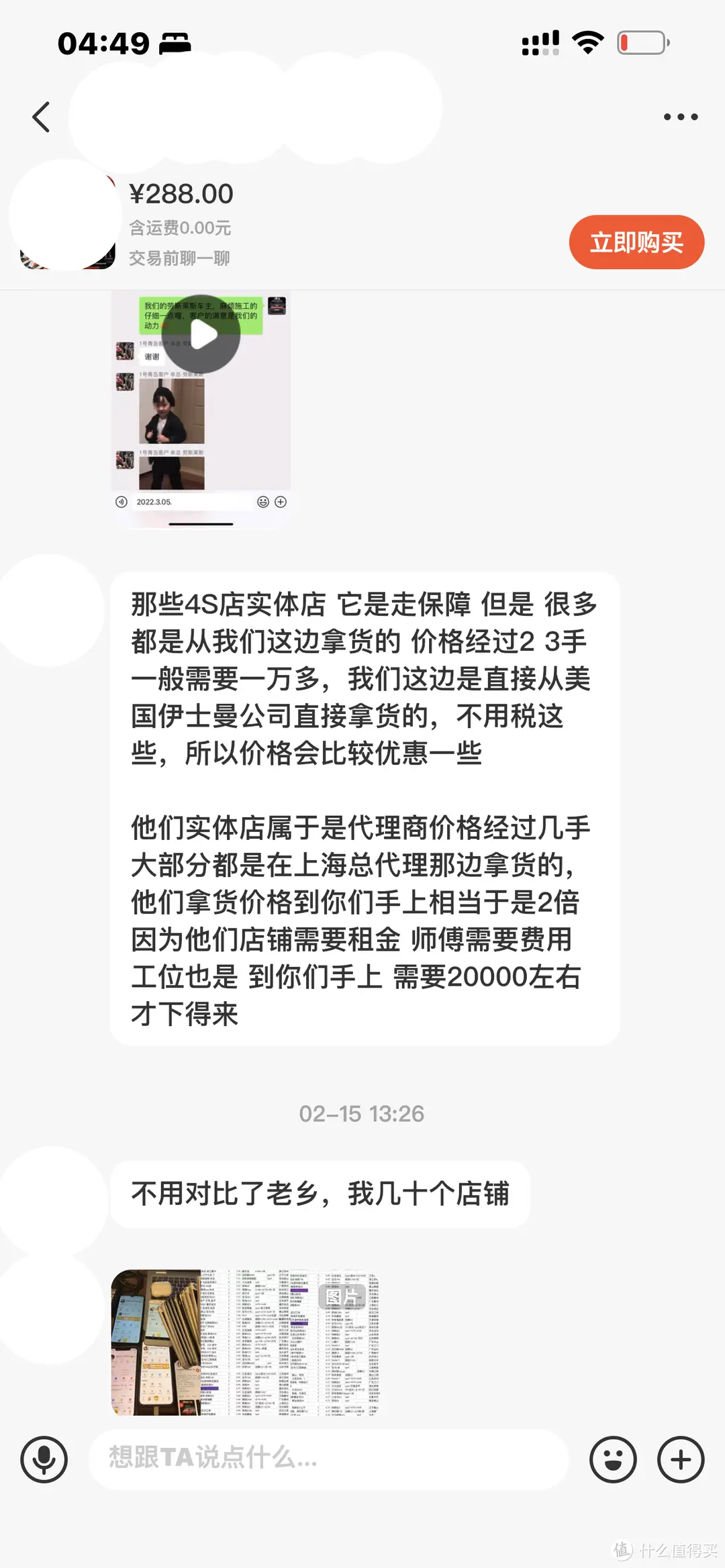Viewport: 725px width, 1568px height.
Task: Open the emoji picker
Action: coord(613,1459)
